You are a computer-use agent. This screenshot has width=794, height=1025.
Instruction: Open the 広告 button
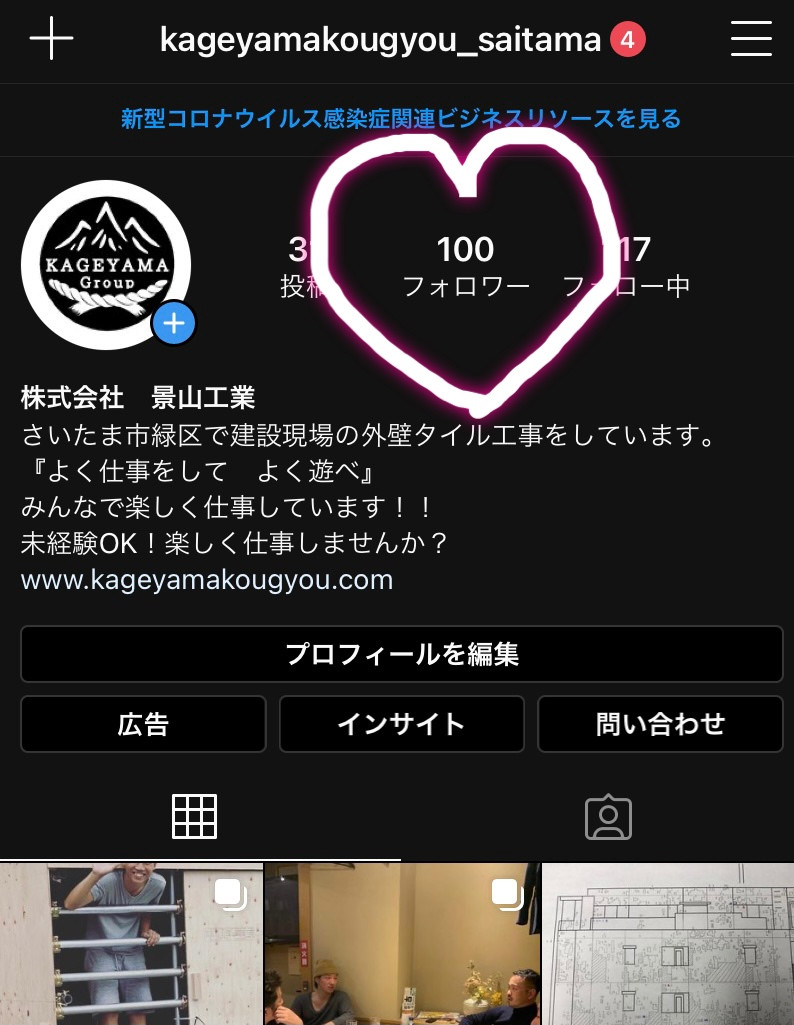(143, 724)
